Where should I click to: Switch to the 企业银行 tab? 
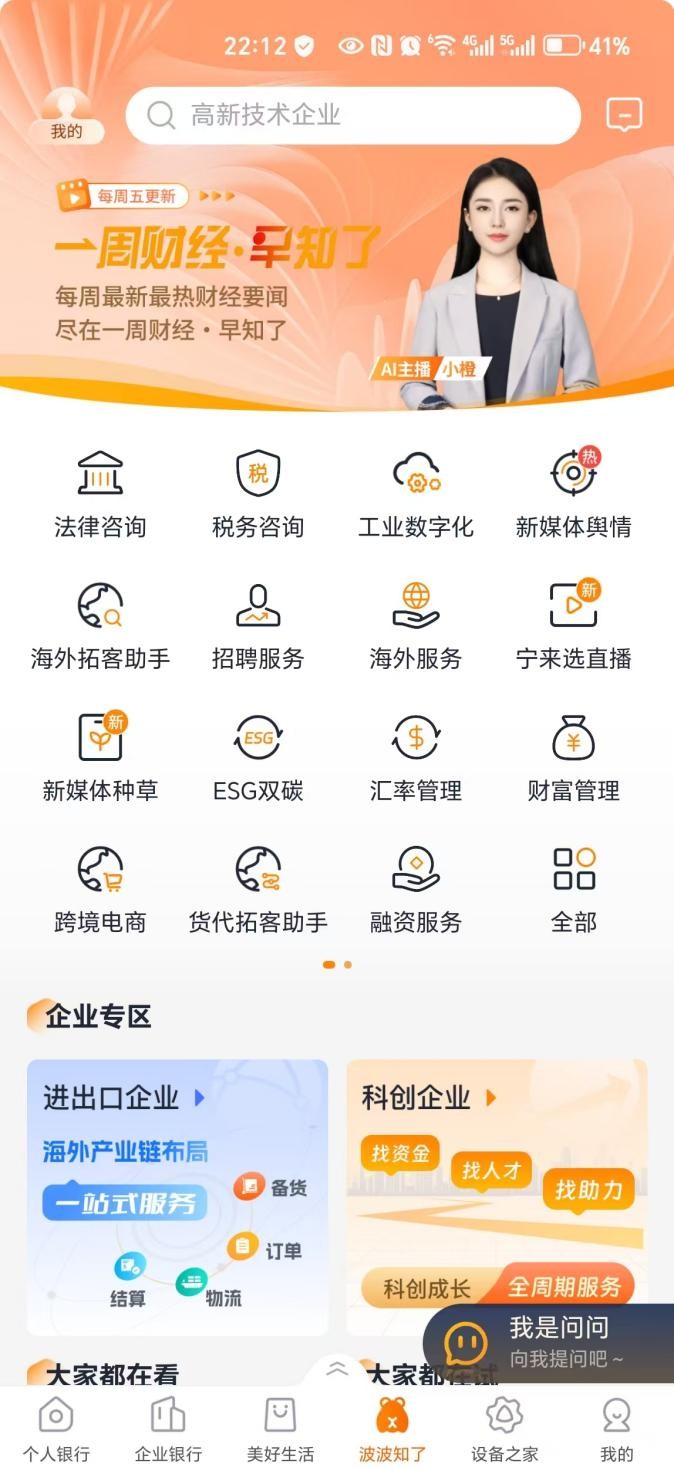(168, 1430)
